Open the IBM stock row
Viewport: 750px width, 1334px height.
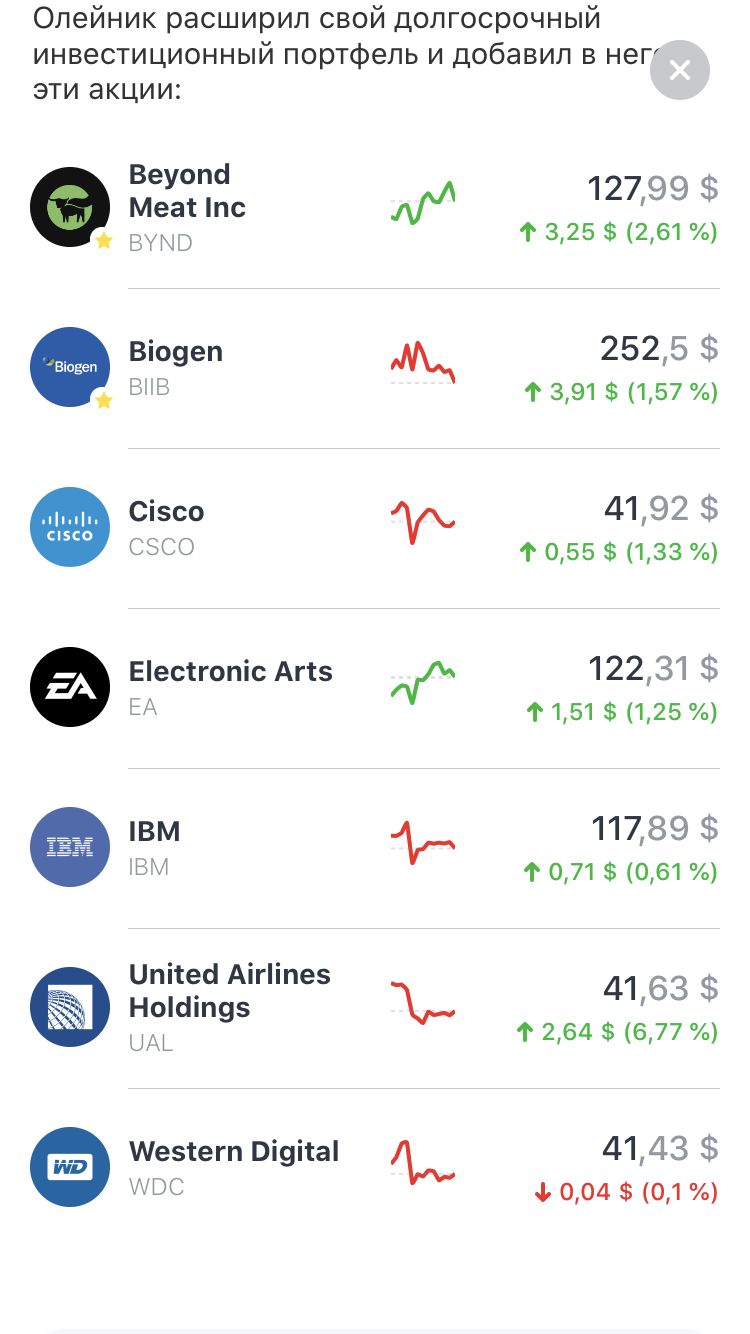[x=375, y=848]
